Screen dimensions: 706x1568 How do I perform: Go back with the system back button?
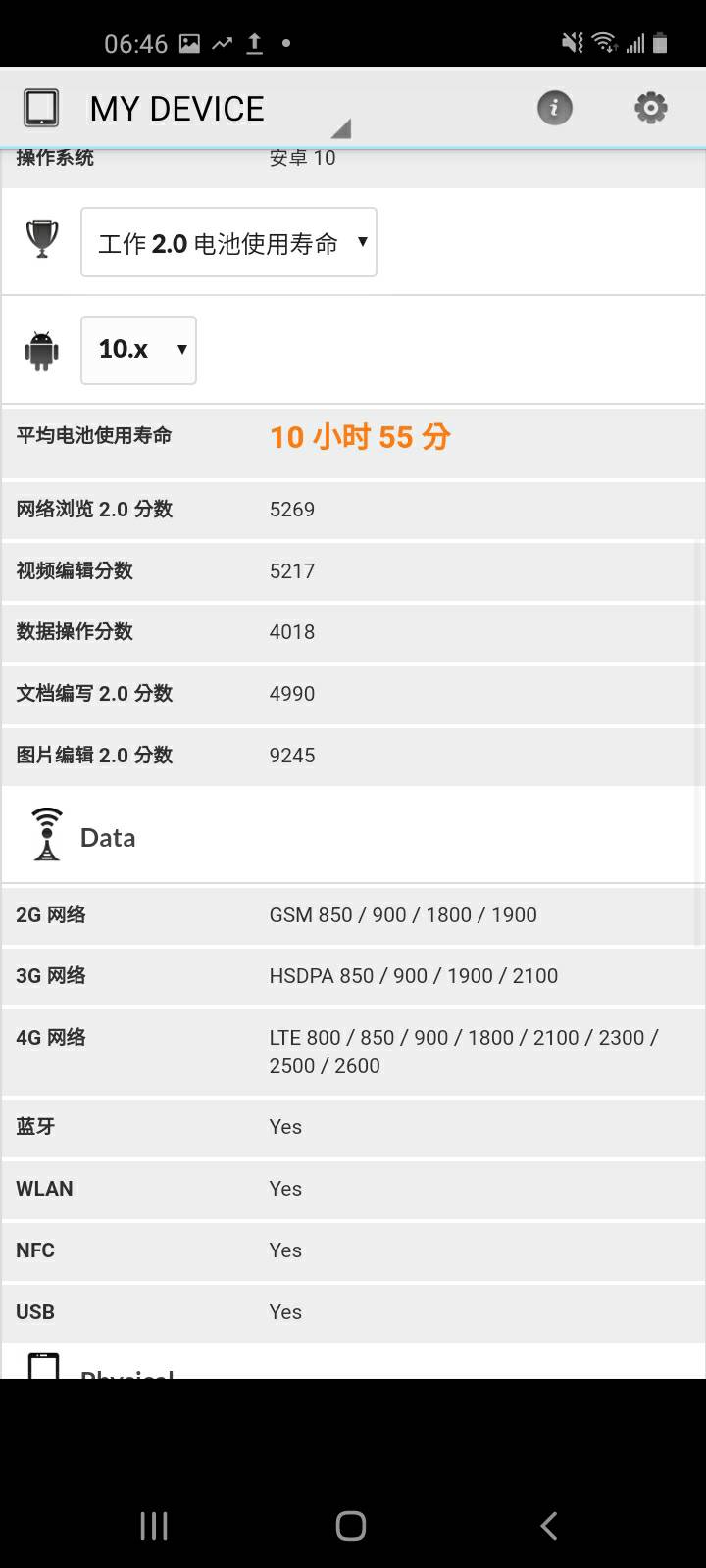[x=549, y=1525]
